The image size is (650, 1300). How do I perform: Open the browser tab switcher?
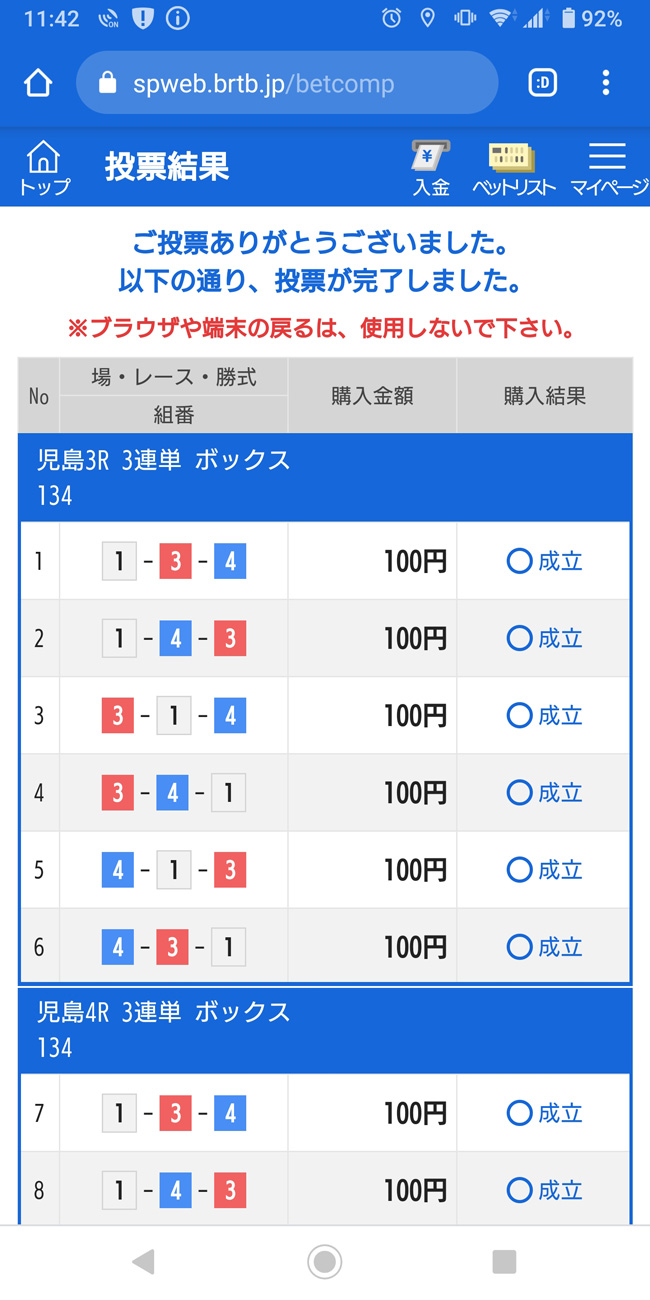[x=542, y=83]
